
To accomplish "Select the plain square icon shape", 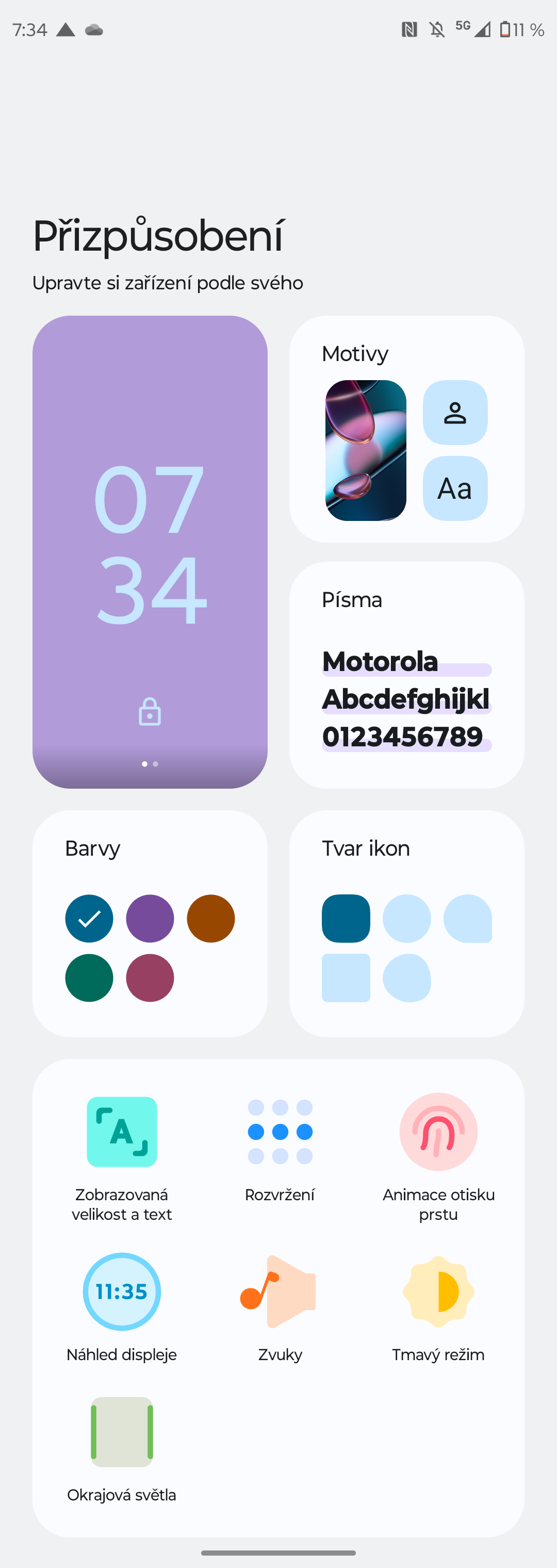I will coord(346,977).
